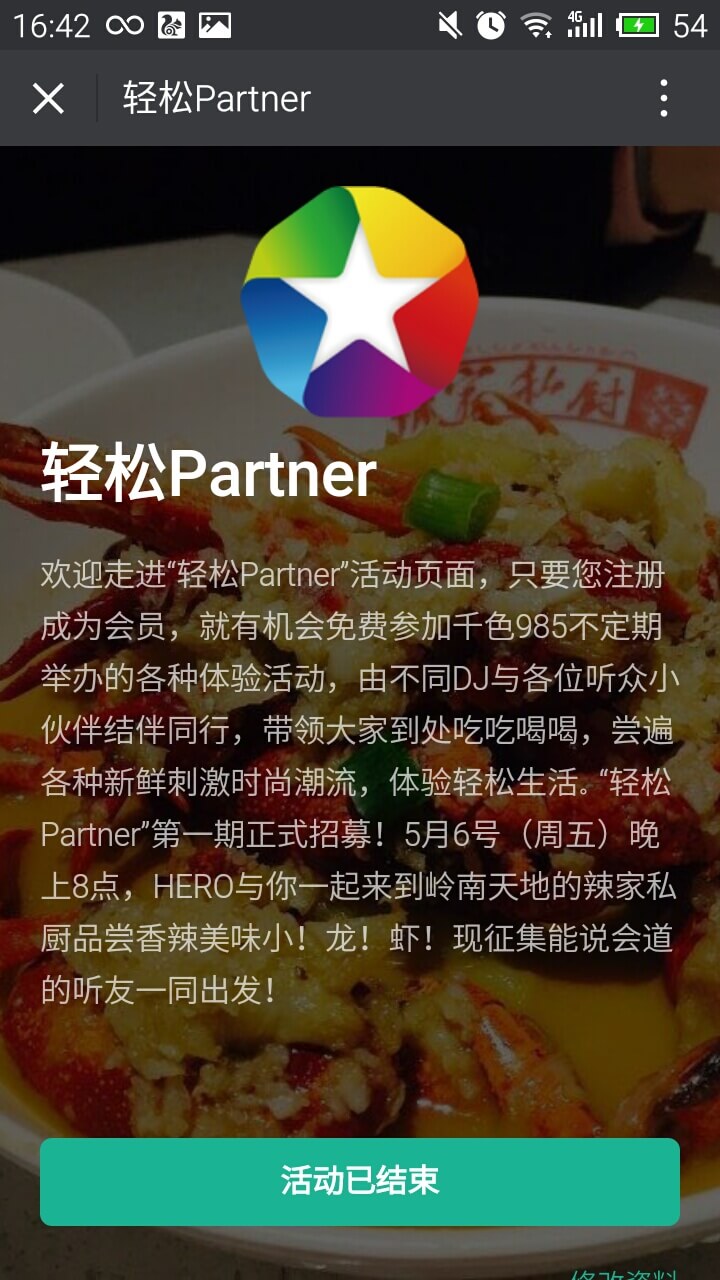Image resolution: width=720 pixels, height=1280 pixels.
Task: Open the 修改资料 link
Action: point(624,1272)
